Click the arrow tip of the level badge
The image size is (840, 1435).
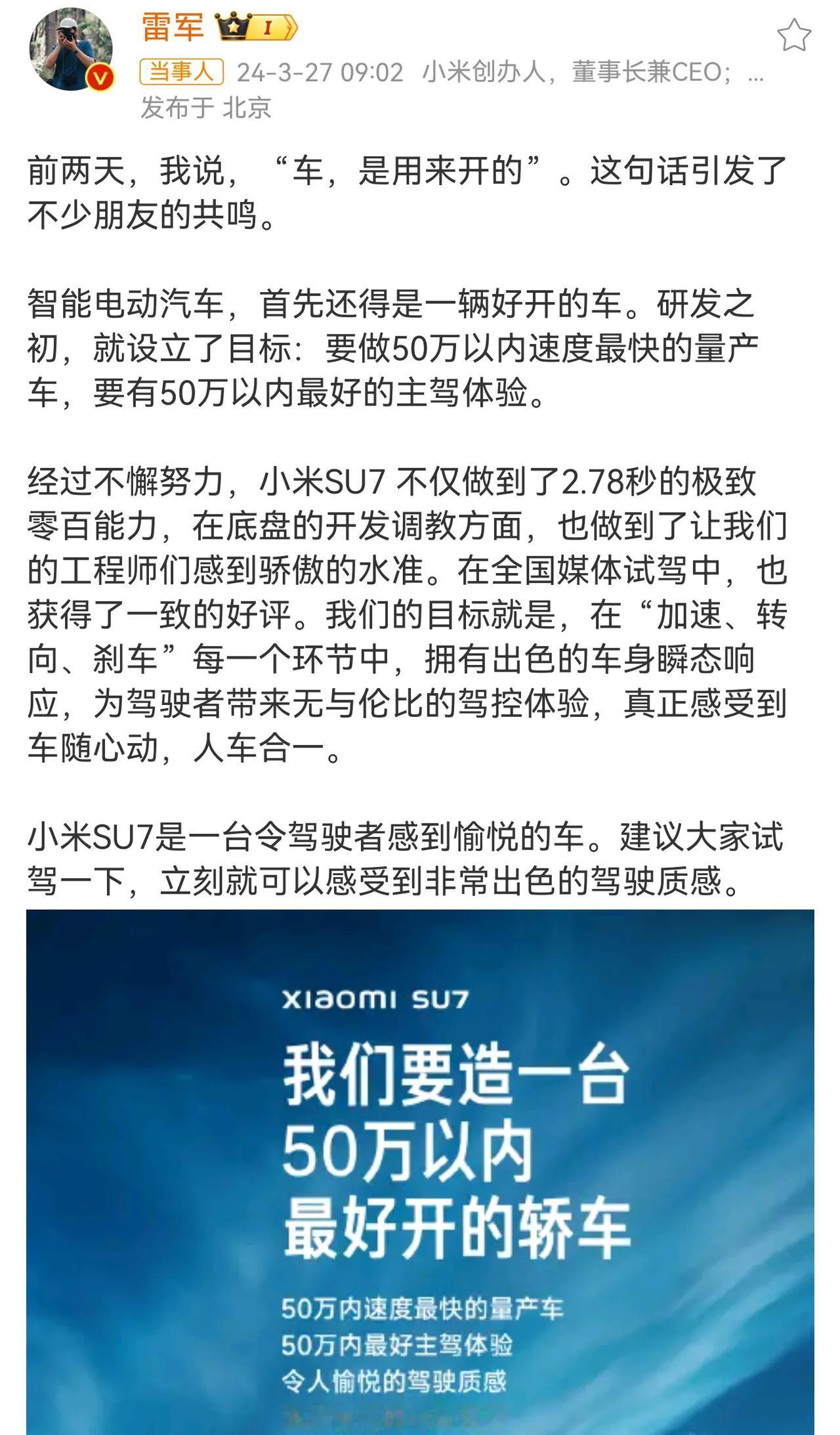click(x=291, y=28)
